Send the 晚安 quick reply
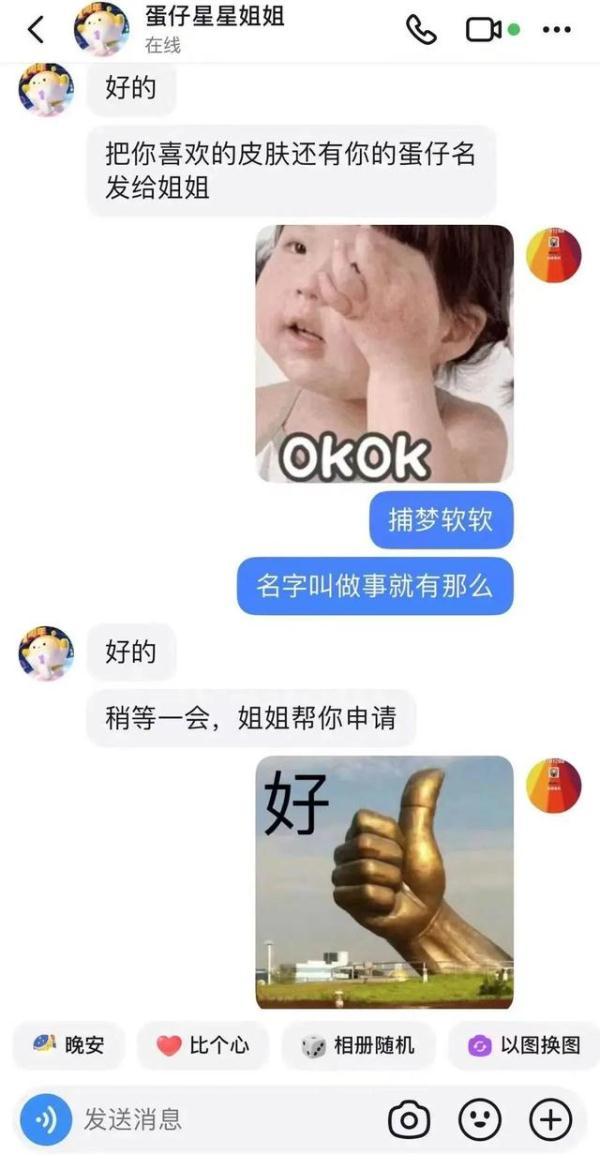 69,1046
